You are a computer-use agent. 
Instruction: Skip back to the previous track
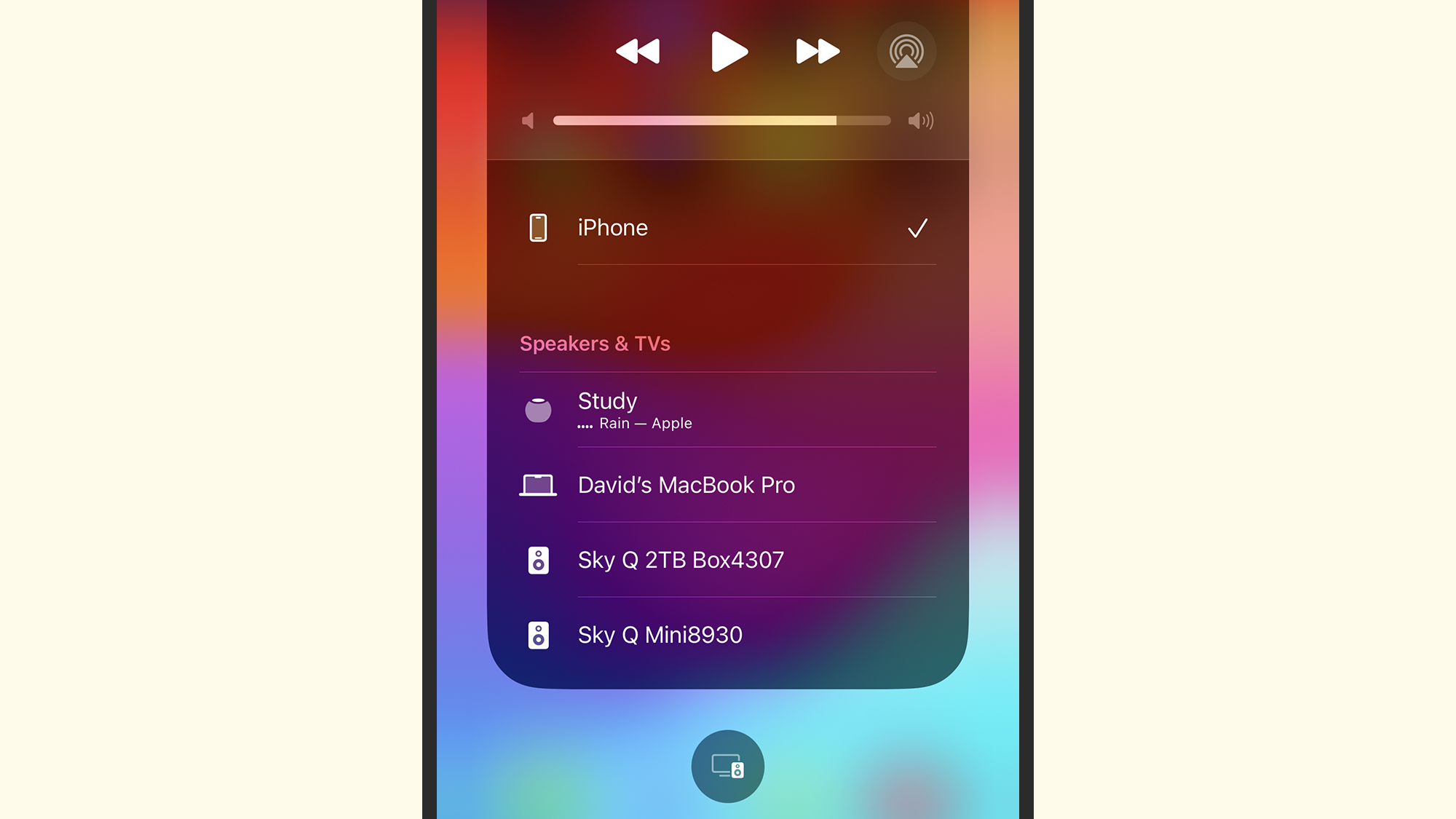(x=638, y=52)
